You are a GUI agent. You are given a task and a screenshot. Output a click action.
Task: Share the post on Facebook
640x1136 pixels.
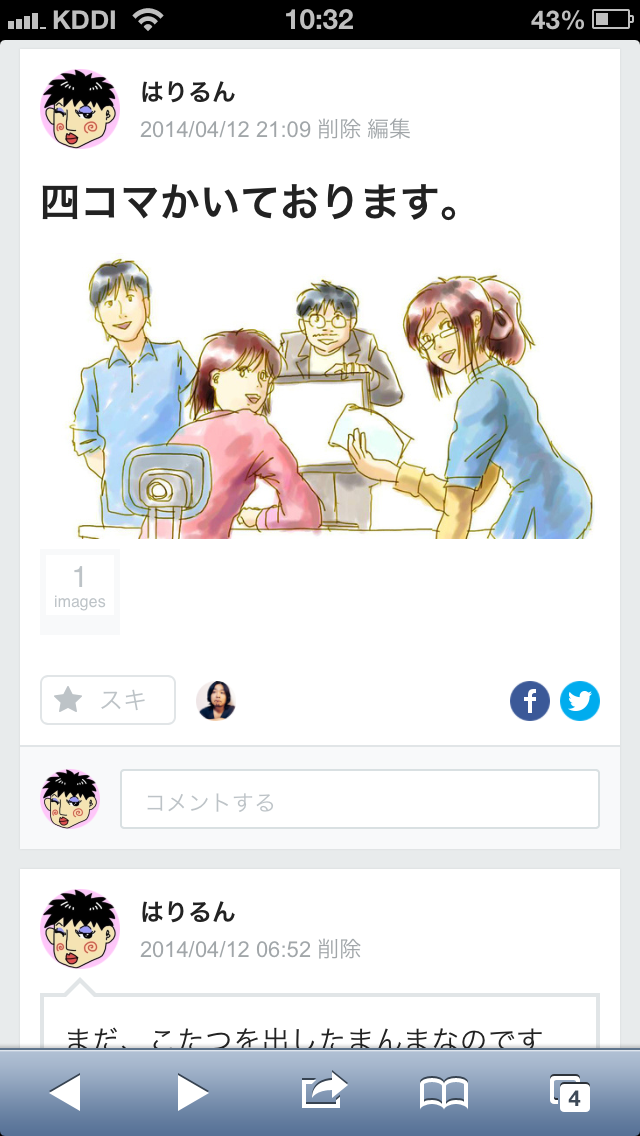pos(530,701)
